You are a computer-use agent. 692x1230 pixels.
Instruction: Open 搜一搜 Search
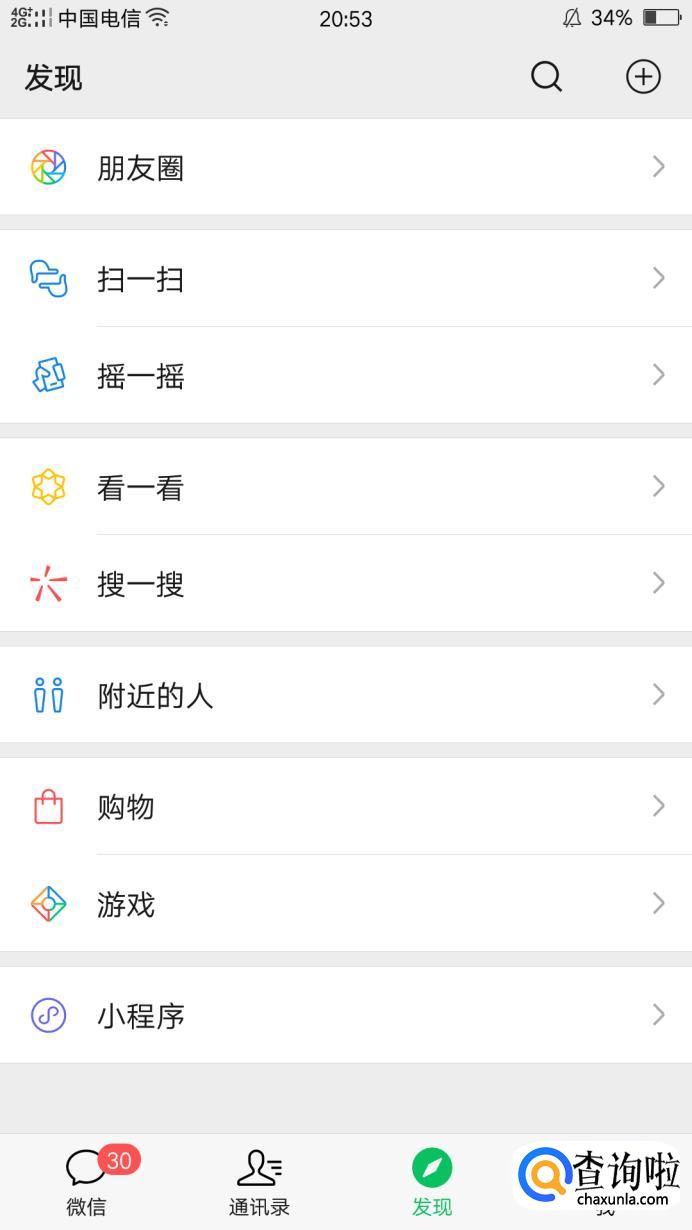point(346,584)
